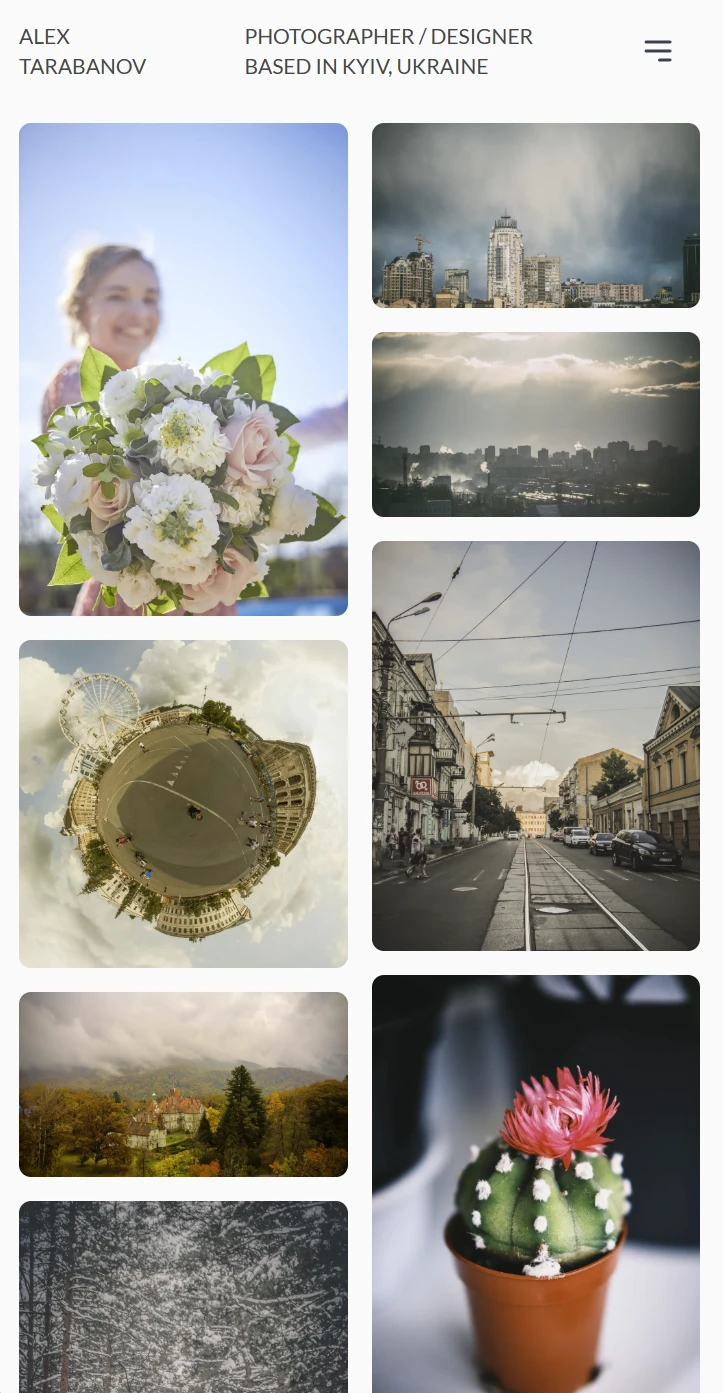Open the bride with white bouquet photo

pyautogui.click(x=183, y=369)
